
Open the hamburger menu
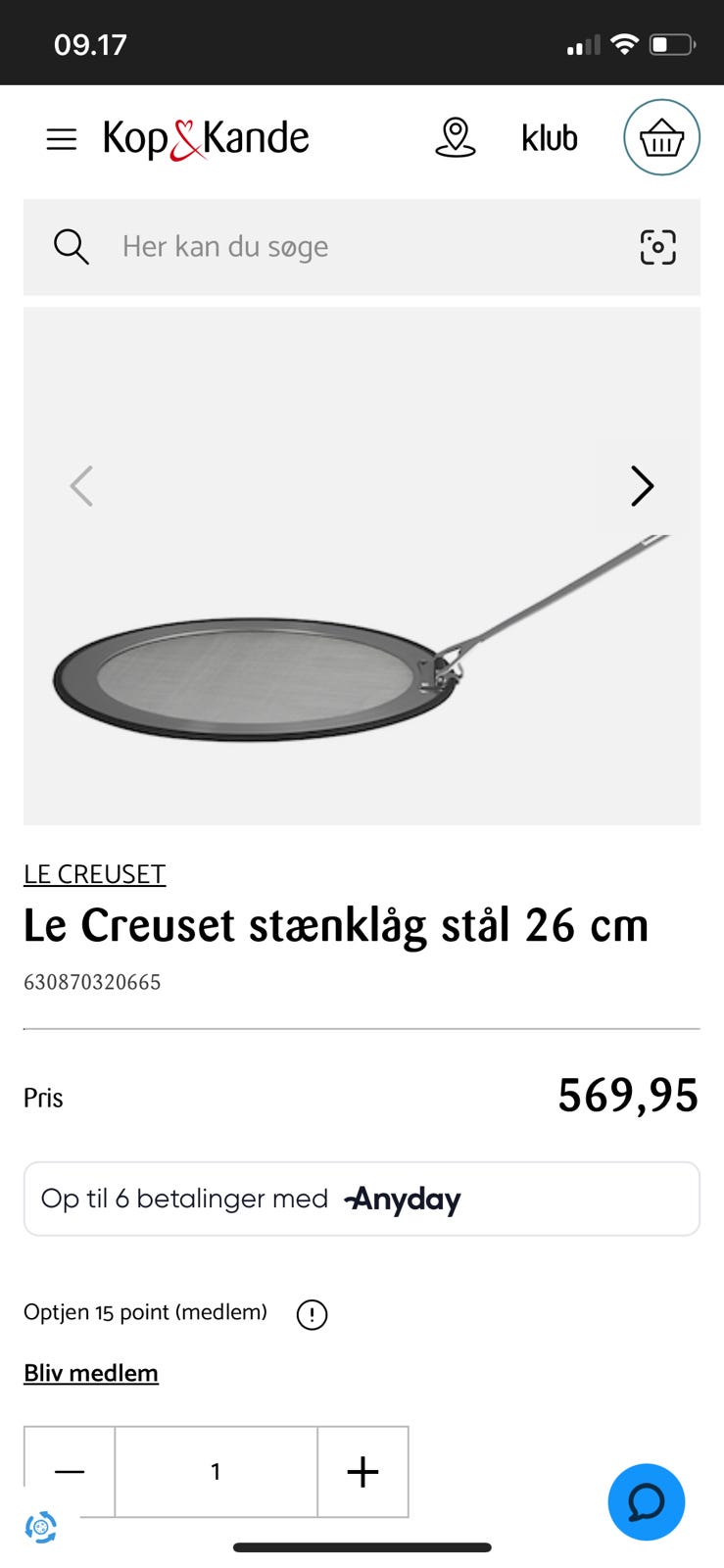(61, 139)
